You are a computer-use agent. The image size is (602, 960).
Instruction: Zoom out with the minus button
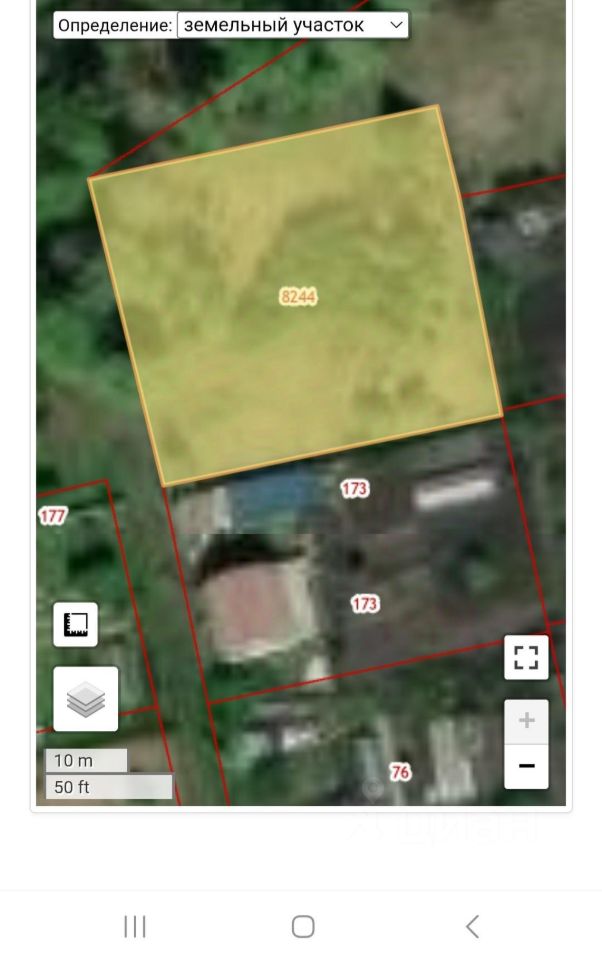click(x=526, y=766)
